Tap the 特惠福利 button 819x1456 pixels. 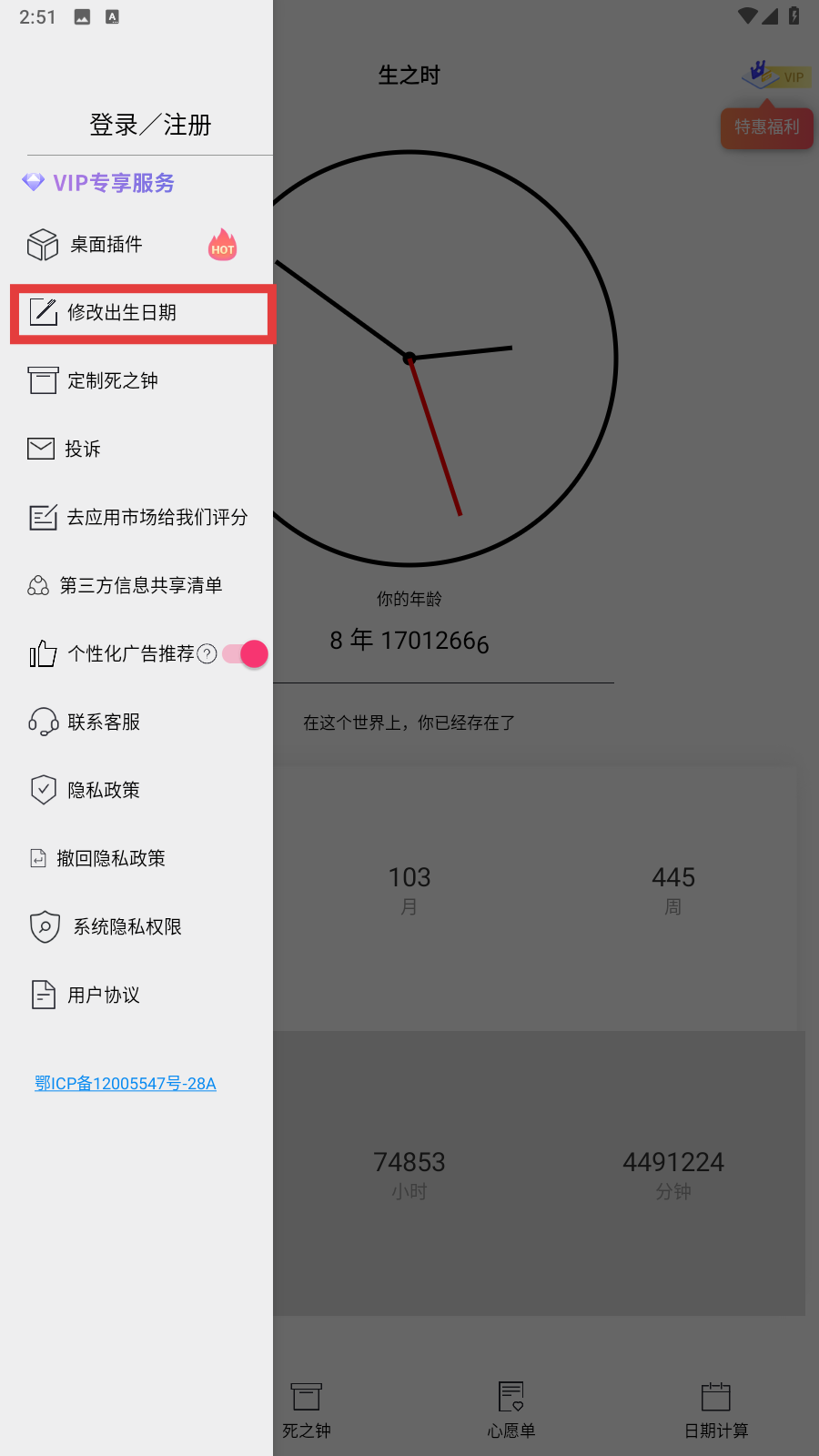click(767, 127)
